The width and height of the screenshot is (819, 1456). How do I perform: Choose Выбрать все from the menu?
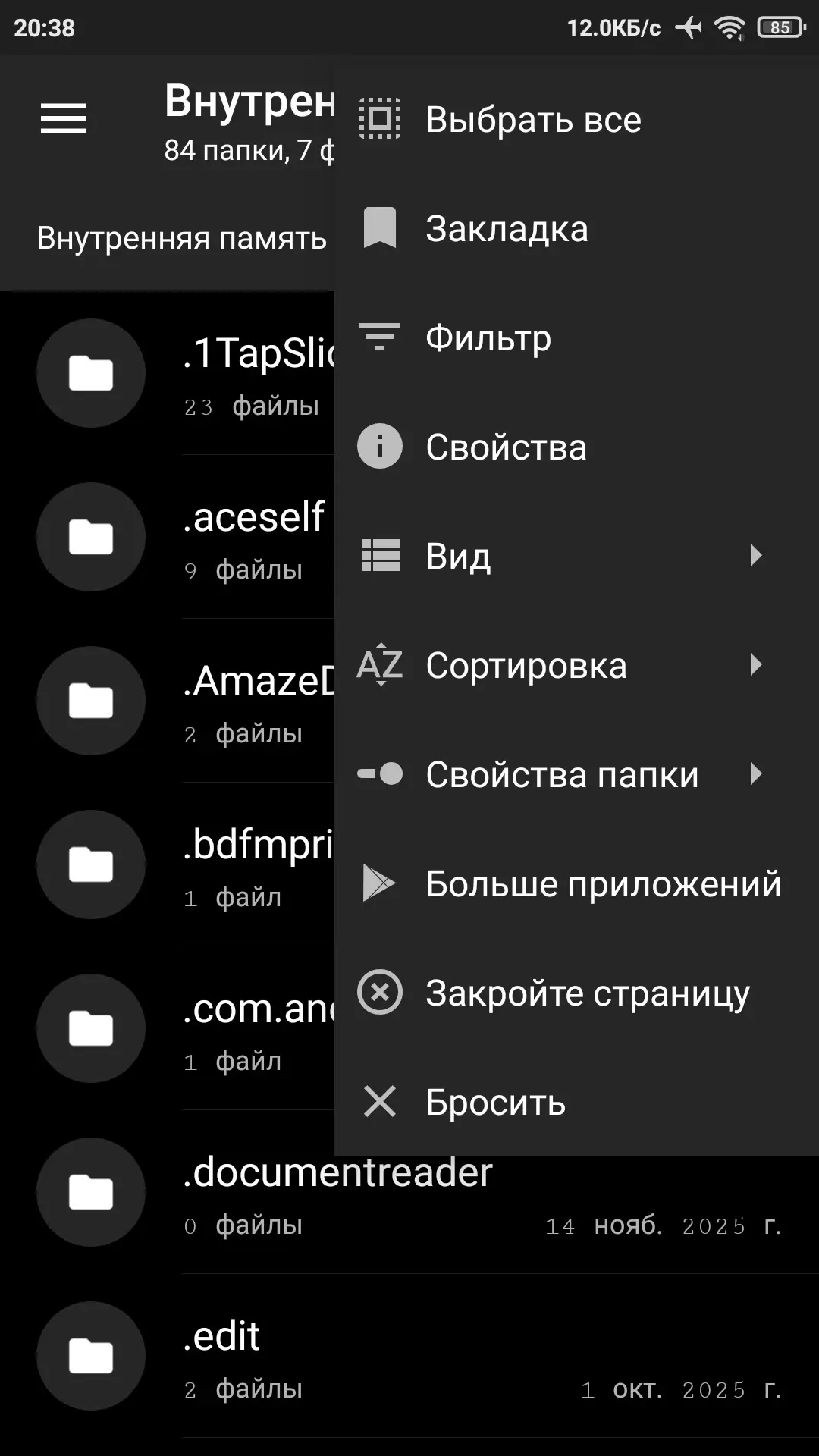click(x=533, y=120)
